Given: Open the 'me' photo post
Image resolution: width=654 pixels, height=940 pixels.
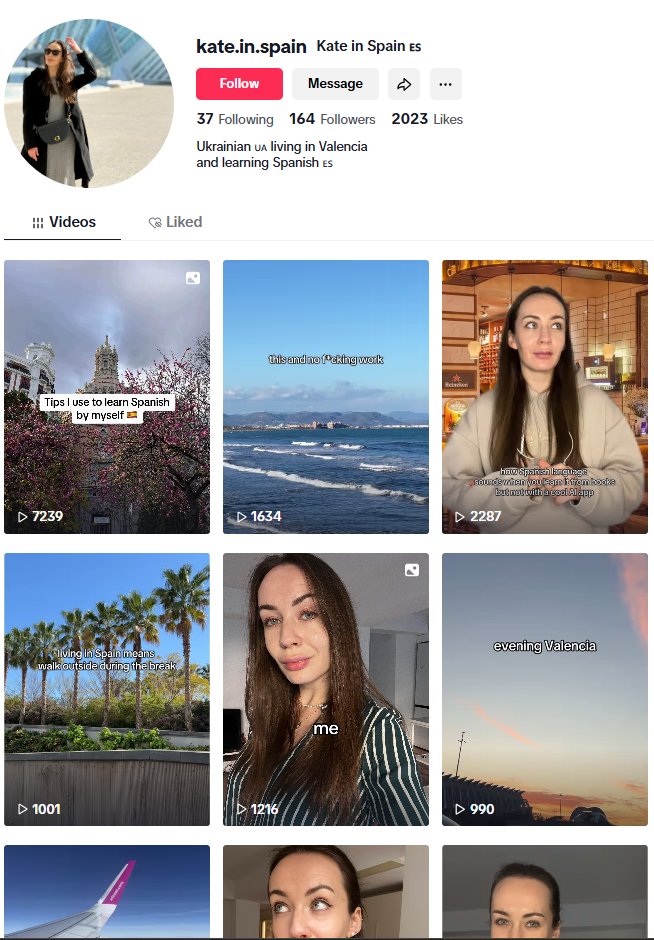Looking at the screenshot, I should pos(325,689).
